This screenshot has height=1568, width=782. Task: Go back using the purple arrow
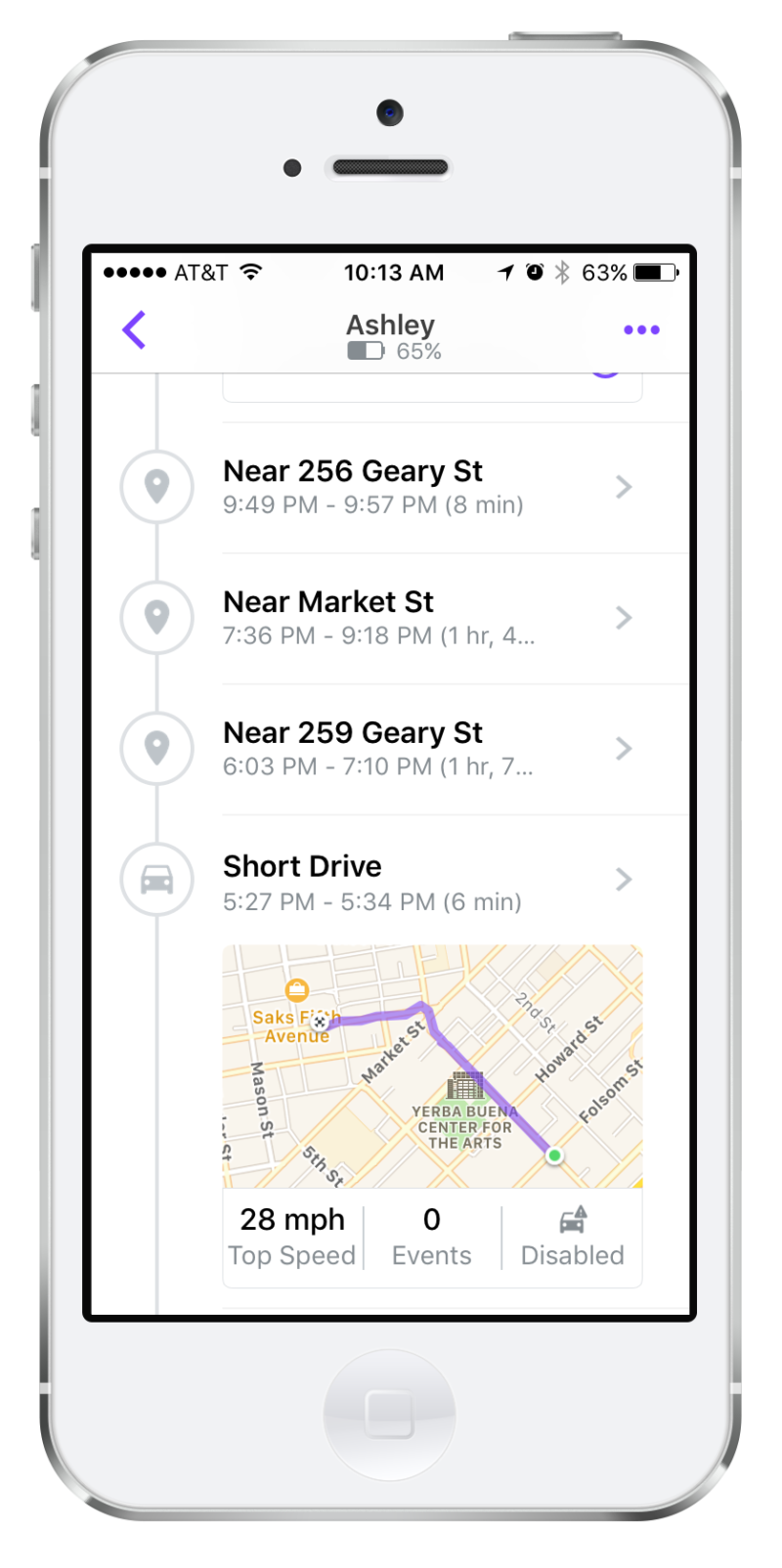coord(135,330)
